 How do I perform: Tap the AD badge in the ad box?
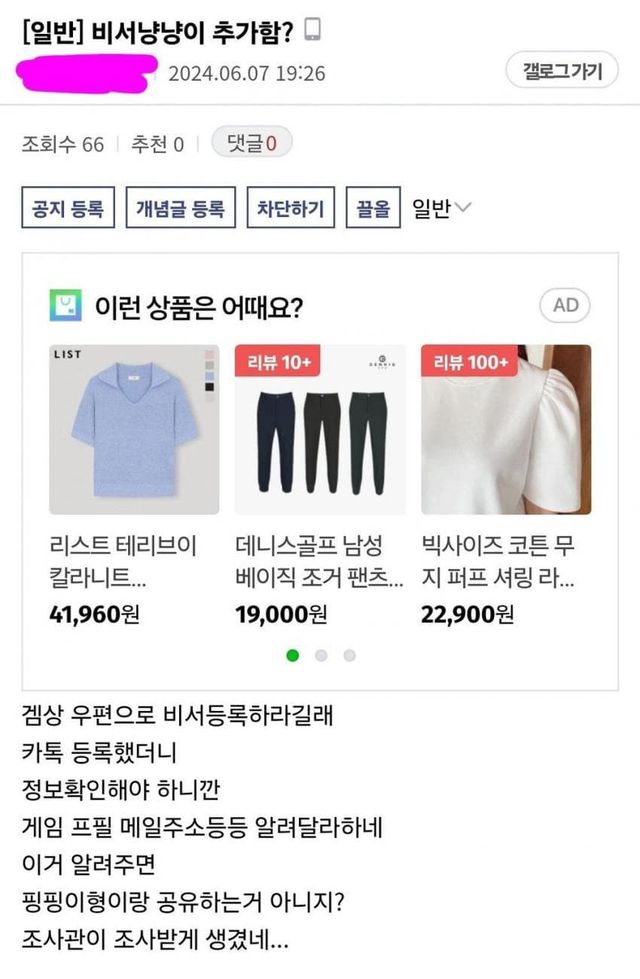pyautogui.click(x=565, y=305)
